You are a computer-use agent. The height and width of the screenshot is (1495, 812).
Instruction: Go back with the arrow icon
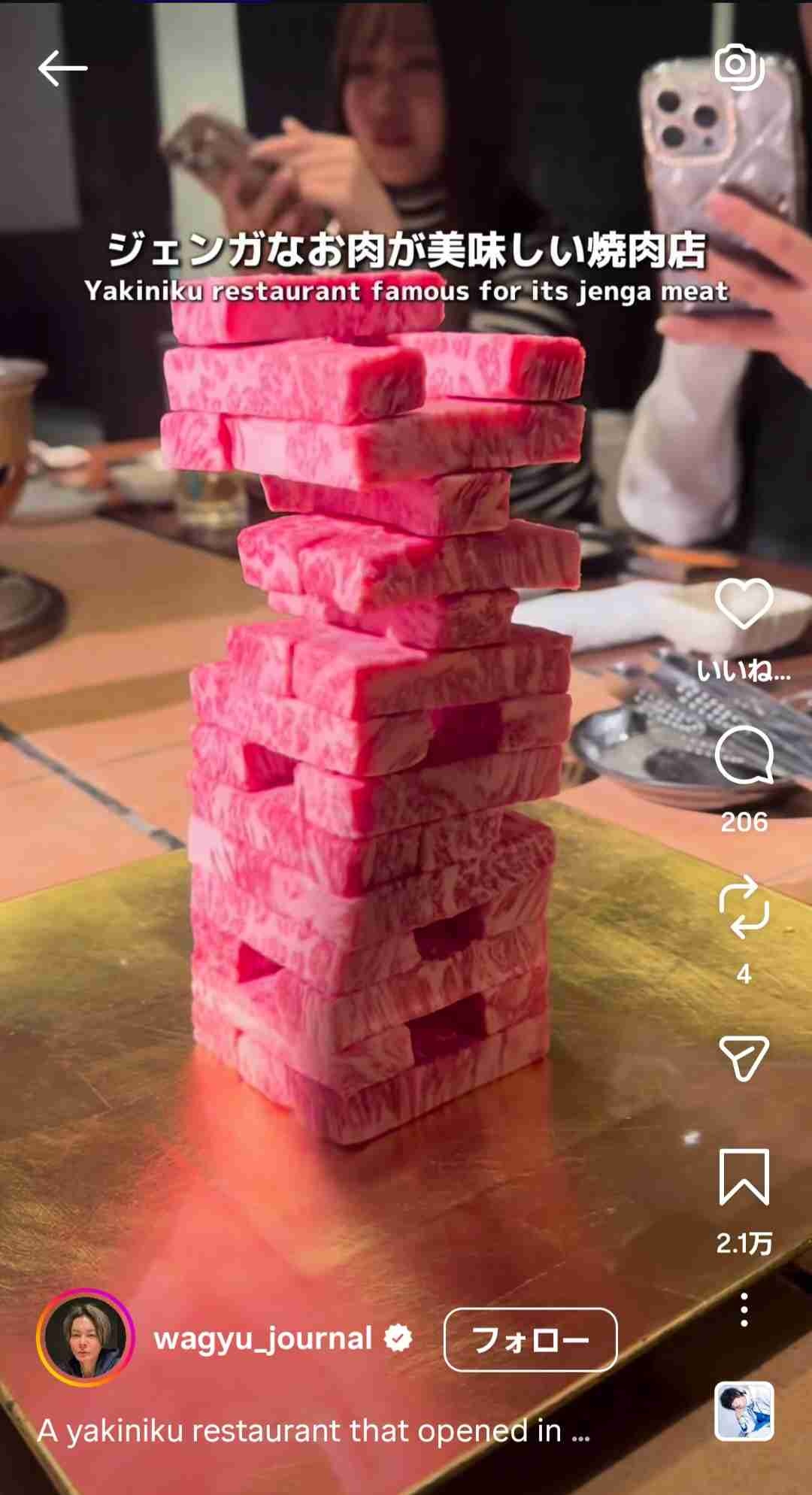pyautogui.click(x=62, y=68)
